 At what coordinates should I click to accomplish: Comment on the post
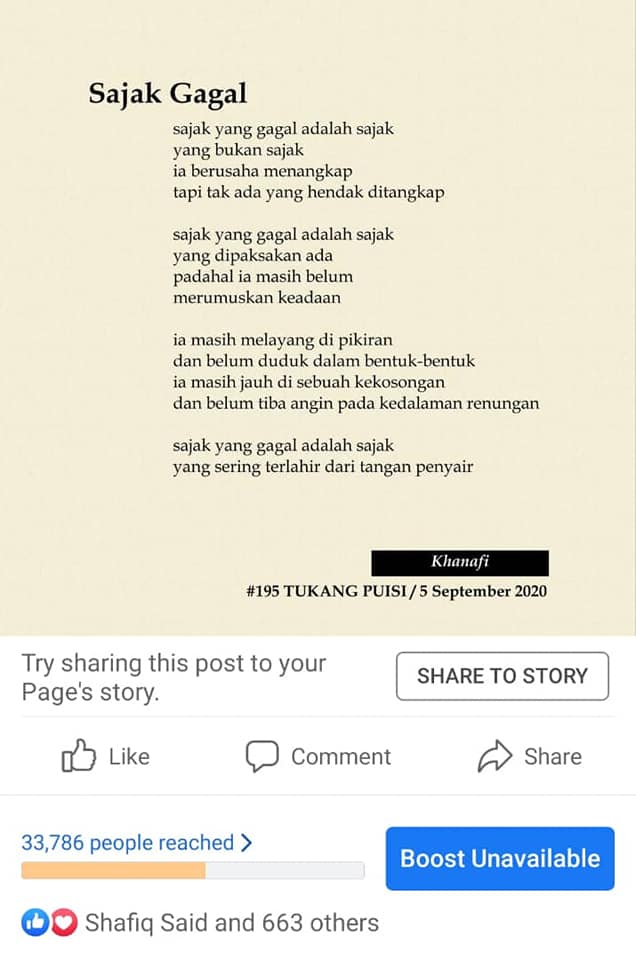coord(318,756)
